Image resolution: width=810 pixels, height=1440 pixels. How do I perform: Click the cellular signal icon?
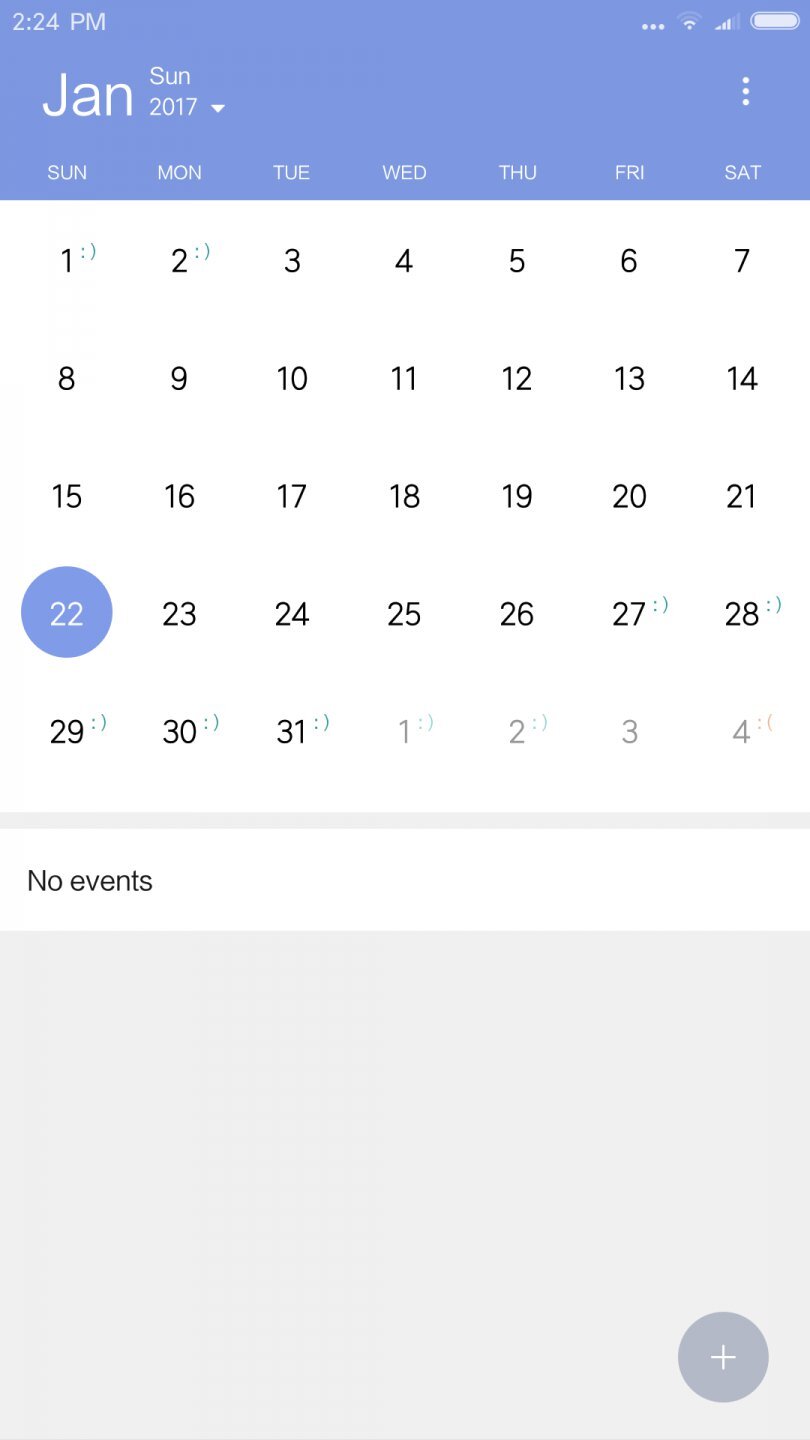click(x=724, y=21)
